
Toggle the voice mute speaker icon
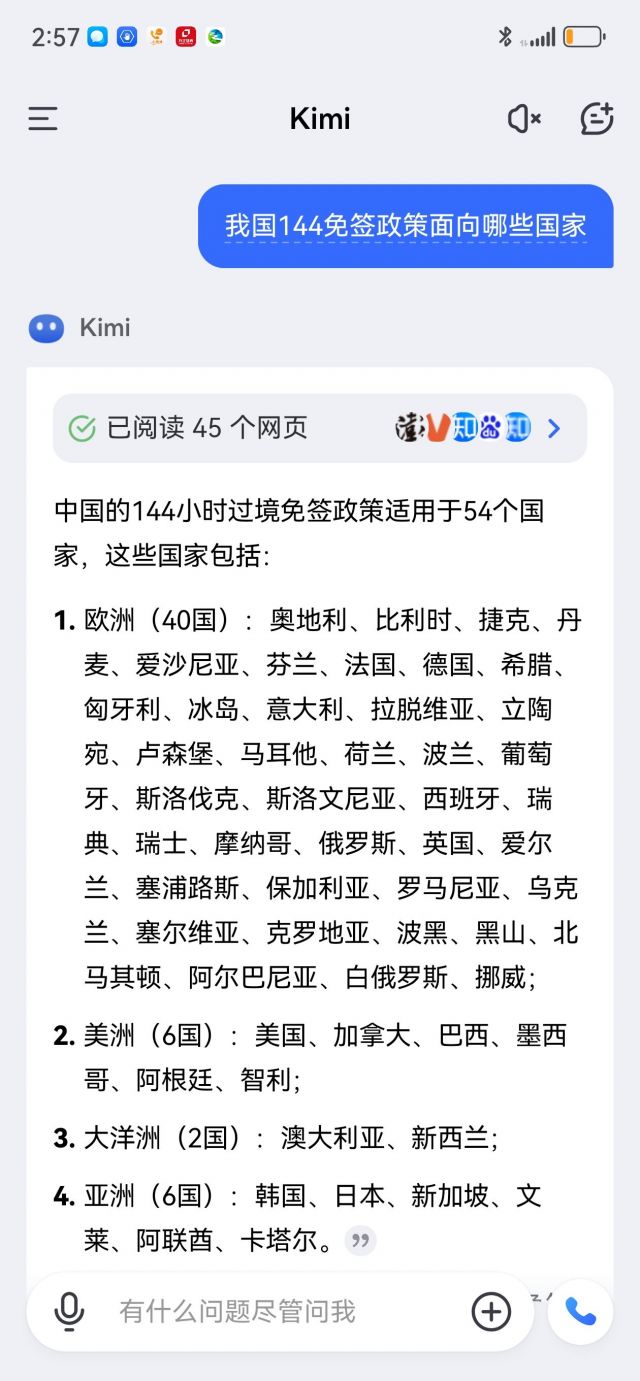(x=524, y=119)
